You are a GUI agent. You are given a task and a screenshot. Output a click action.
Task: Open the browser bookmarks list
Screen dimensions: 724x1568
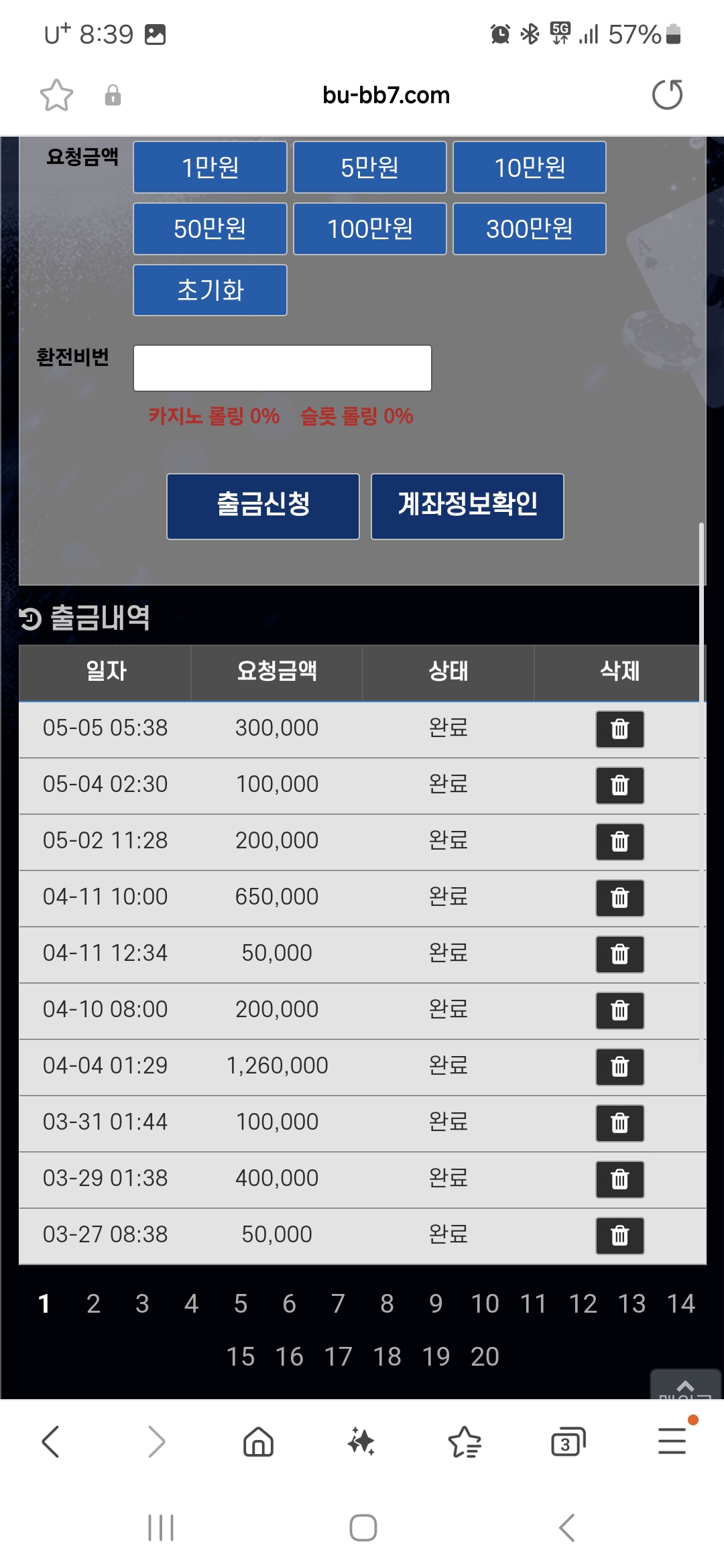[464, 1442]
